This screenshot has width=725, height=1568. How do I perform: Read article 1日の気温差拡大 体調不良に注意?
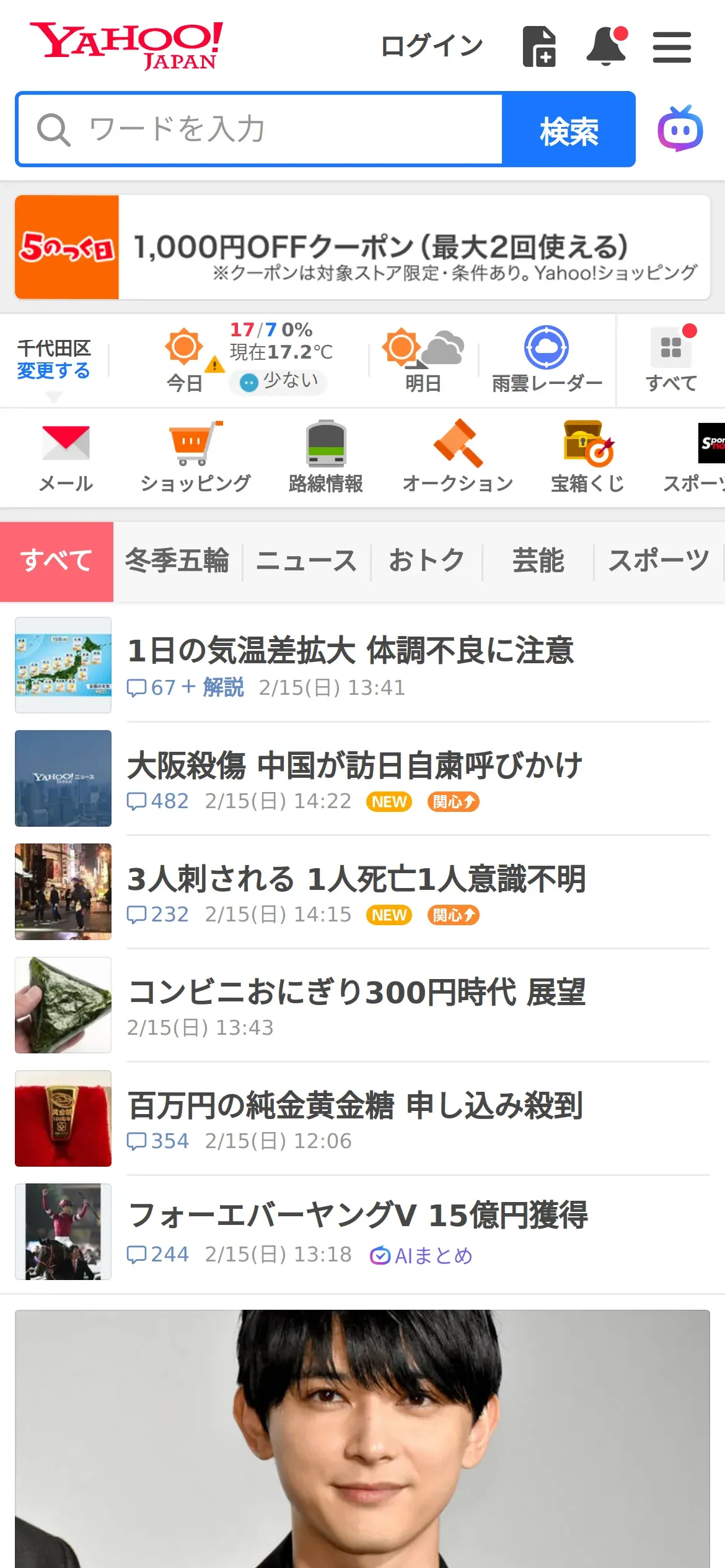click(351, 651)
